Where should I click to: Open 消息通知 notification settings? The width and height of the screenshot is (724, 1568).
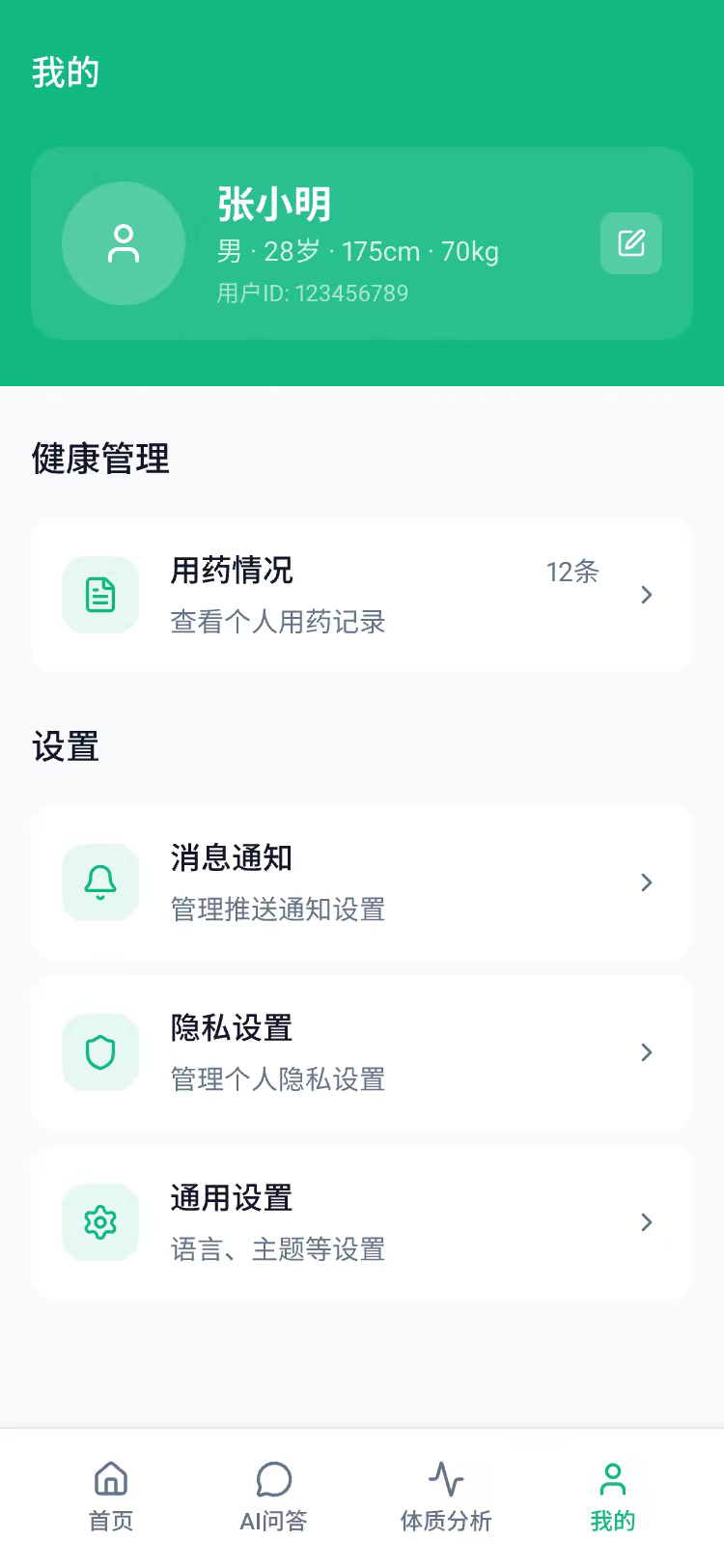point(362,882)
